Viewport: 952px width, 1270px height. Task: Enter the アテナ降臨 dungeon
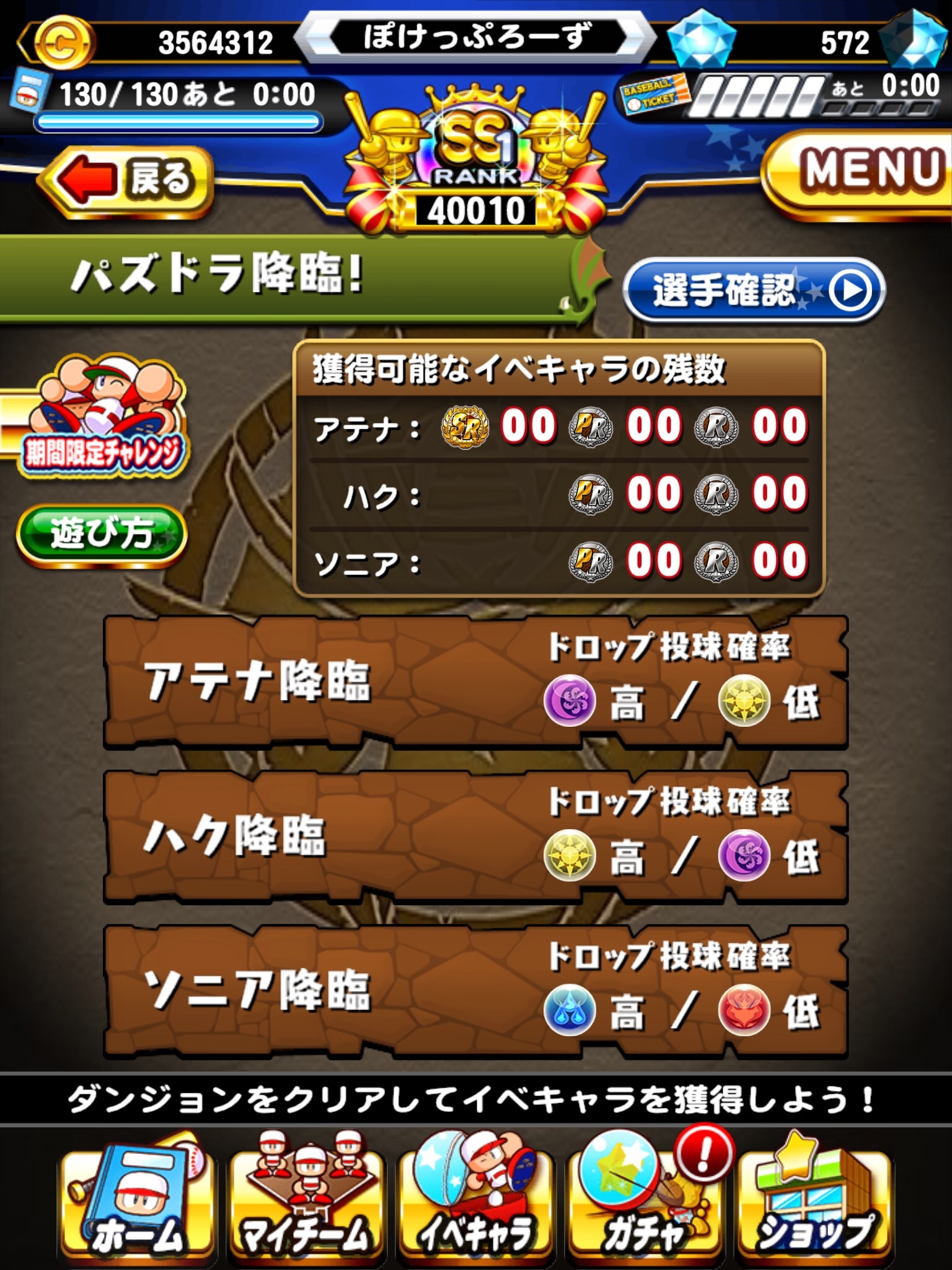click(475, 682)
